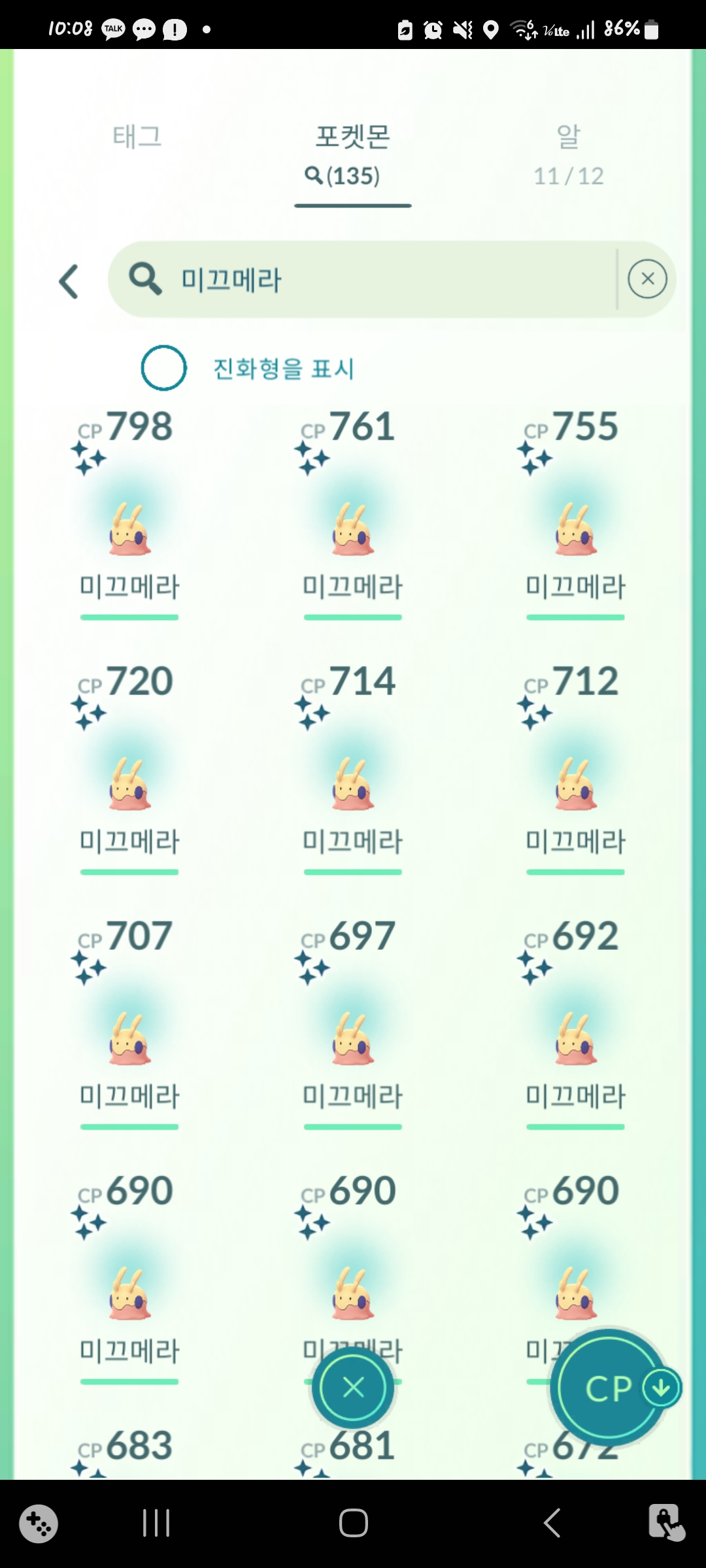Screen dimensions: 706x1568
Task: Close the Pokémon list with the X button
Action: [x=353, y=1387]
